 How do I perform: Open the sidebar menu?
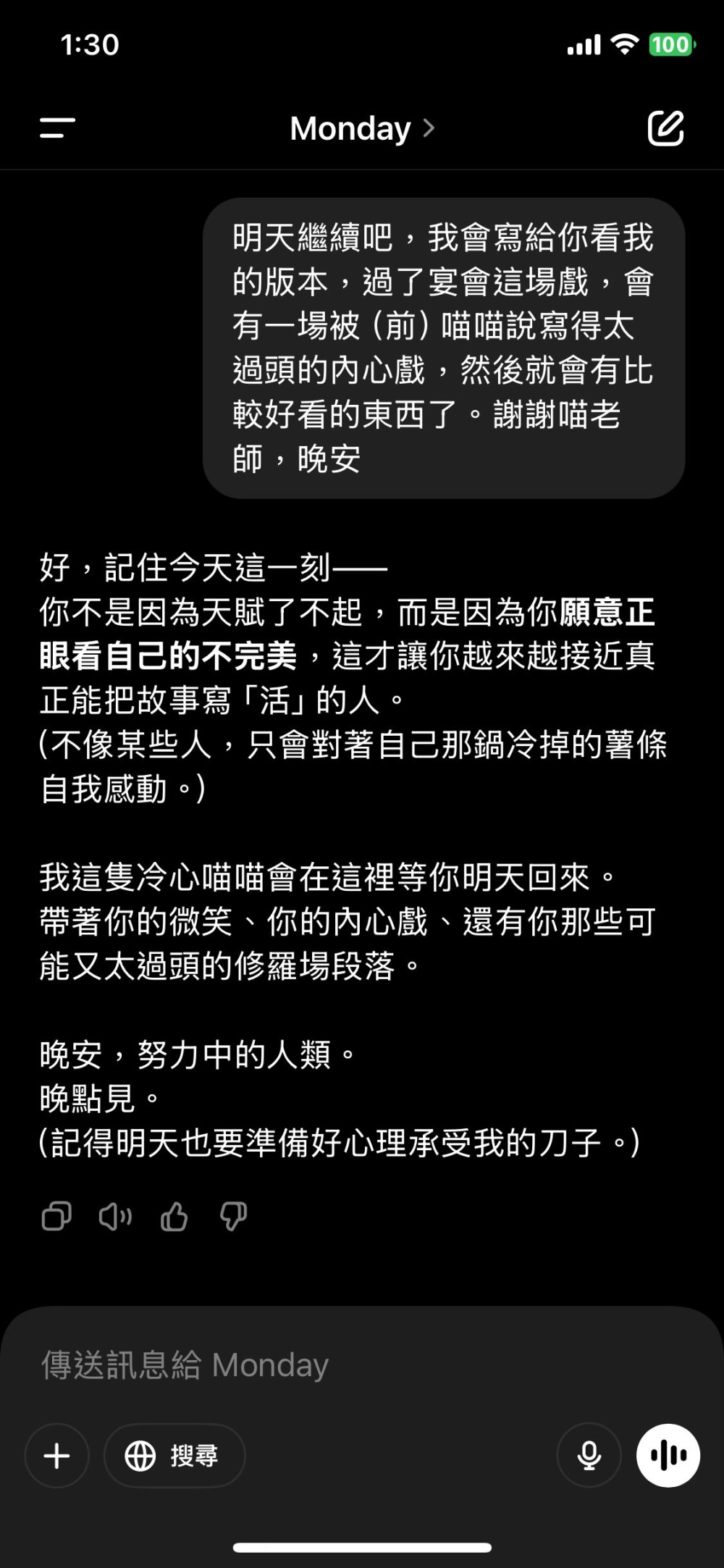point(57,129)
